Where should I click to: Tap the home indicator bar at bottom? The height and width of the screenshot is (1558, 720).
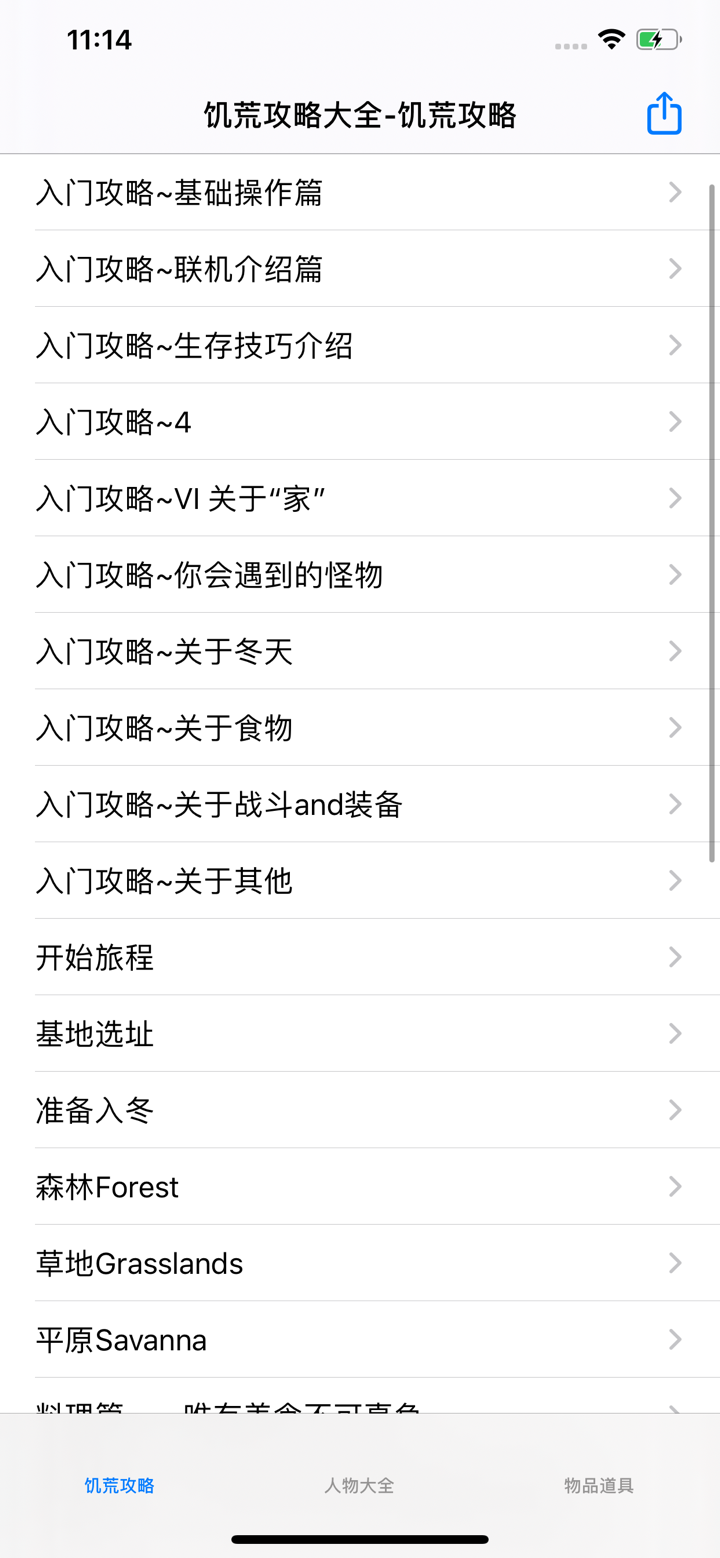(x=360, y=1540)
